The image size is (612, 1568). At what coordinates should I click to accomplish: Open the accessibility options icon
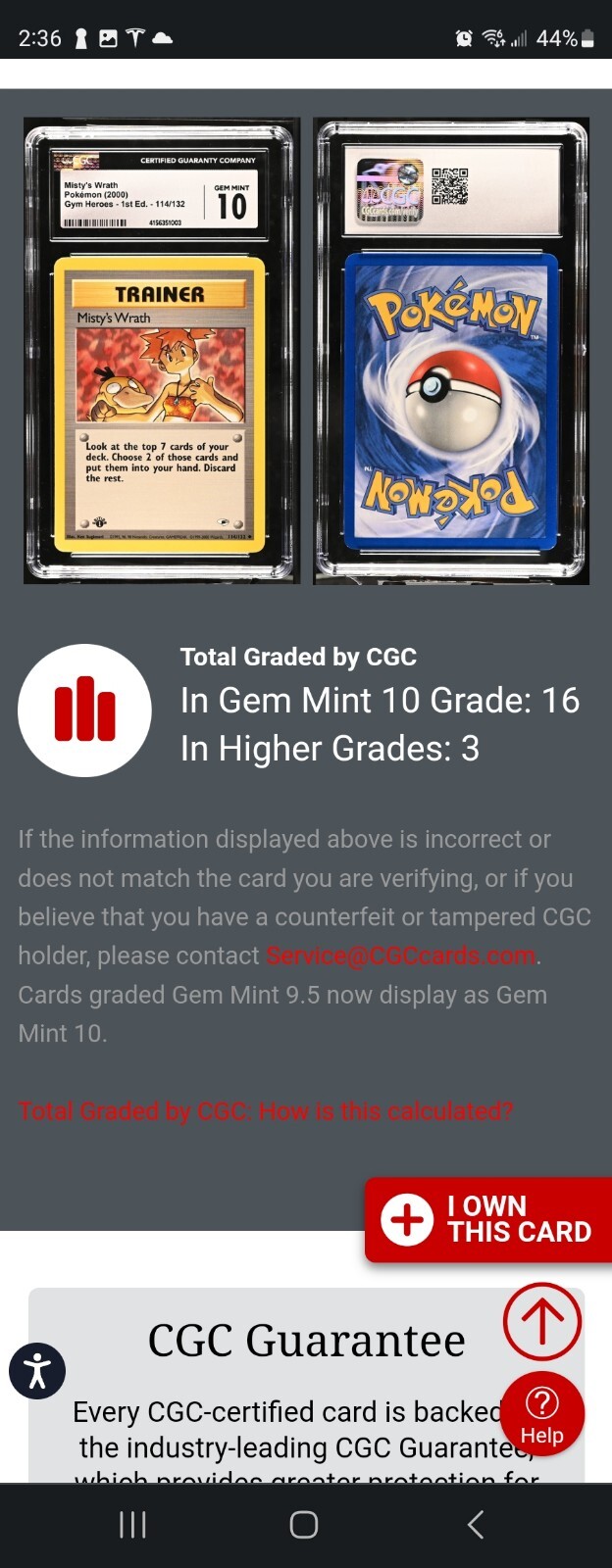click(37, 1370)
